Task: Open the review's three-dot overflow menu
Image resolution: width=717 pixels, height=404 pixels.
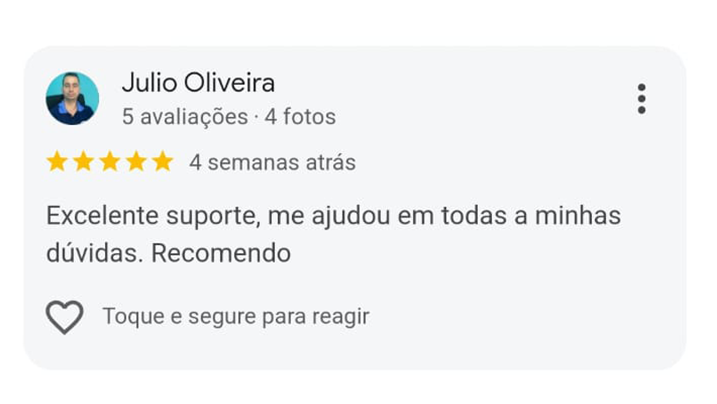Action: 641,99
